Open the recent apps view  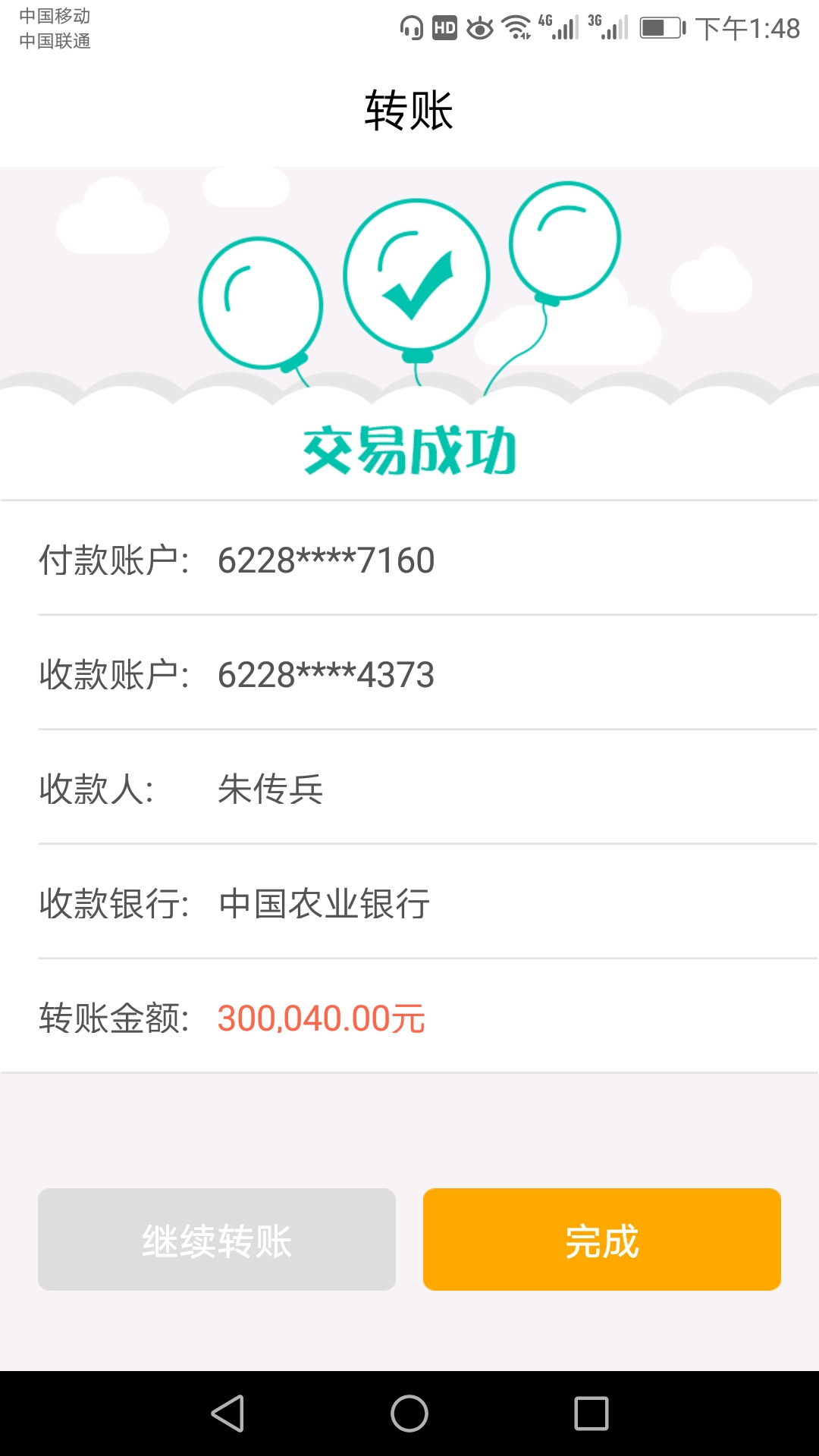[591, 1414]
